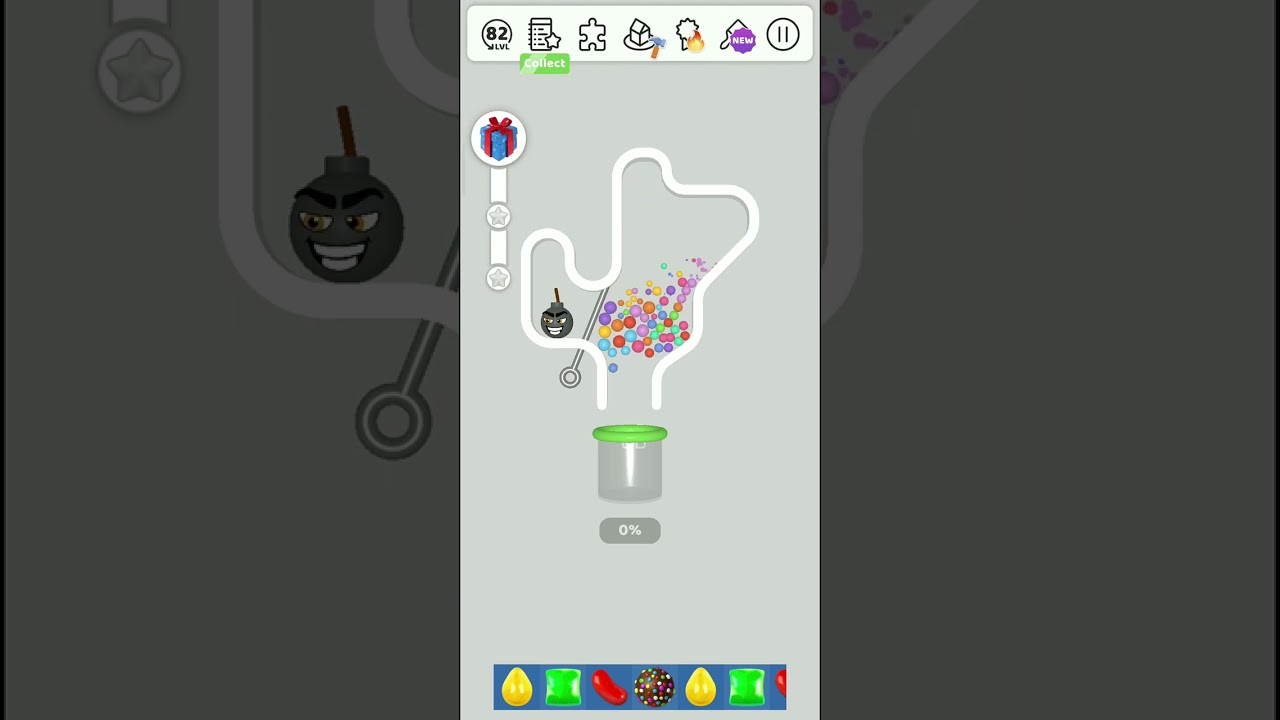Open the level 82 selector

point(497,36)
